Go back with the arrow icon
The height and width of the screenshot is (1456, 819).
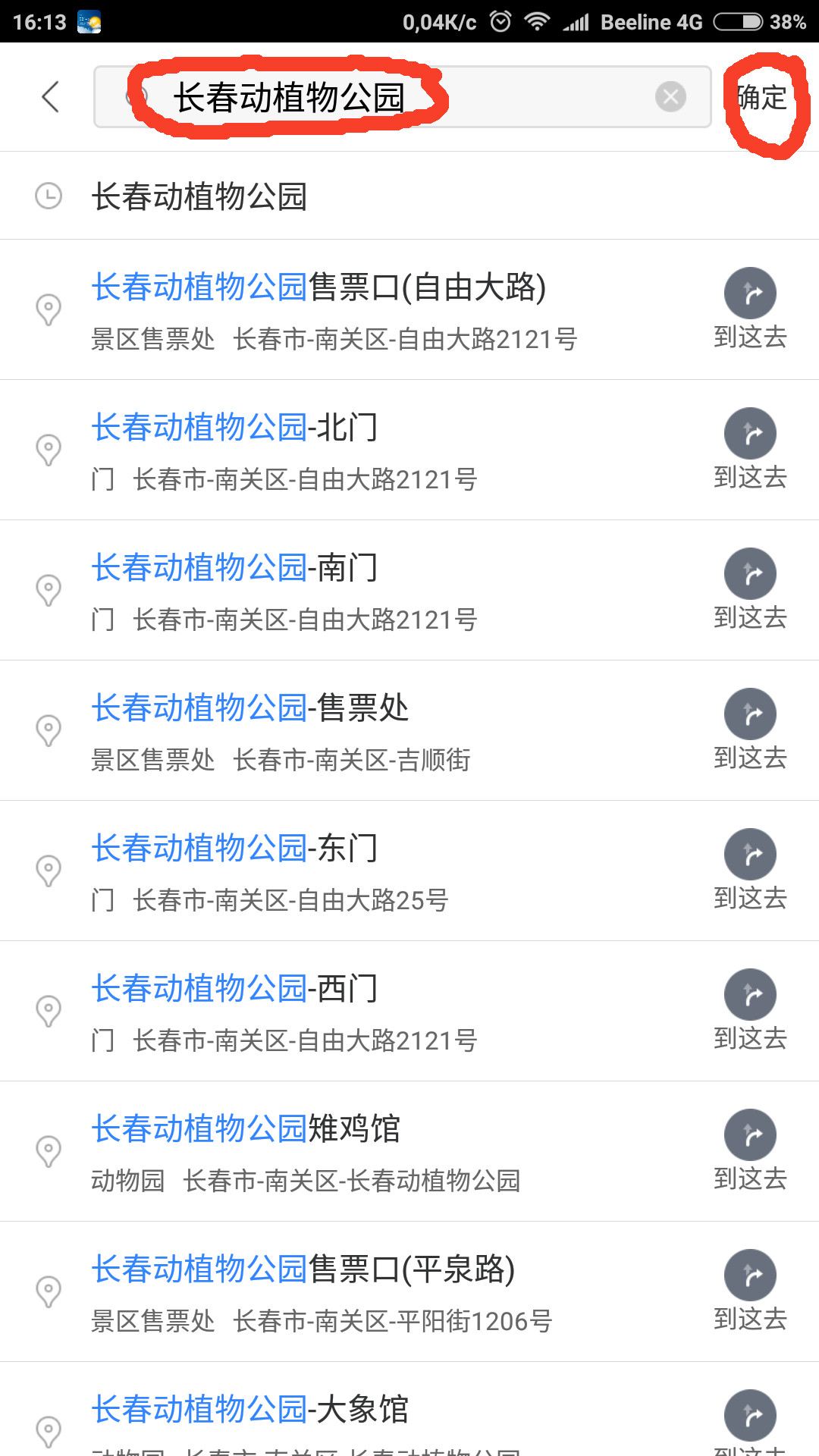pos(51,97)
